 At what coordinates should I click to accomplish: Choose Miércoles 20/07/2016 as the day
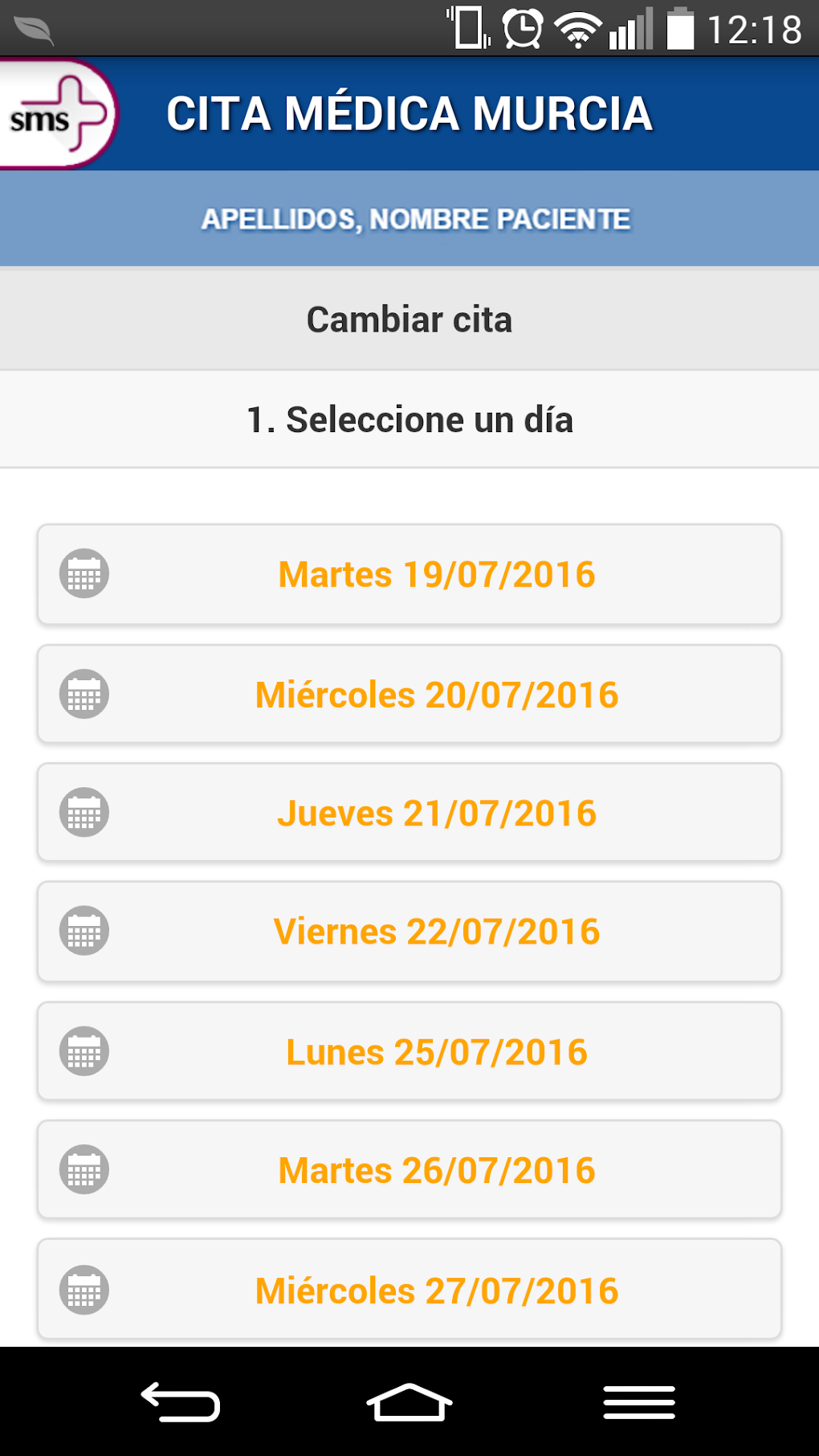tap(409, 695)
